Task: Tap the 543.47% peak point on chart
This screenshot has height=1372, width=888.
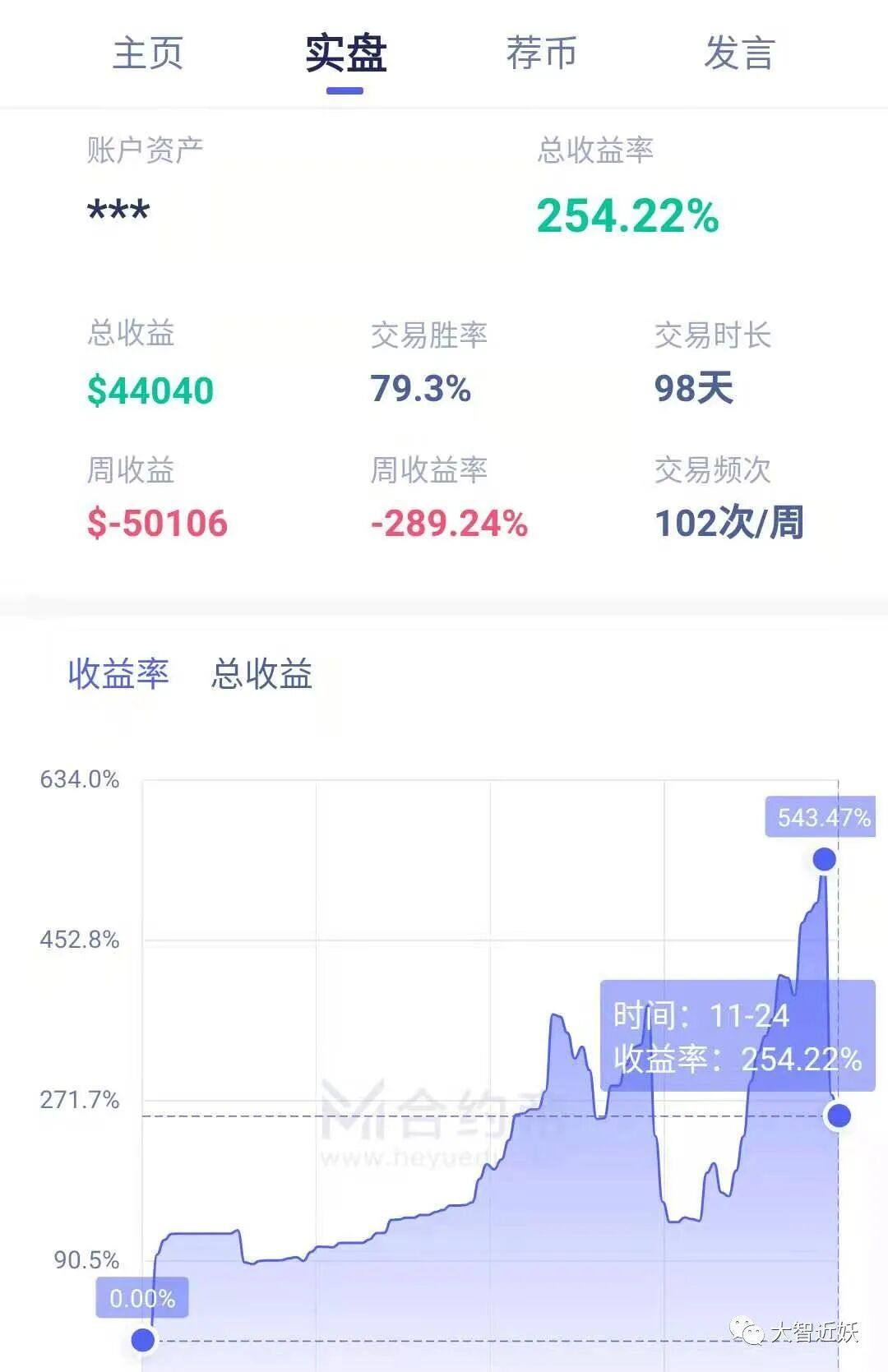Action: pyautogui.click(x=824, y=859)
